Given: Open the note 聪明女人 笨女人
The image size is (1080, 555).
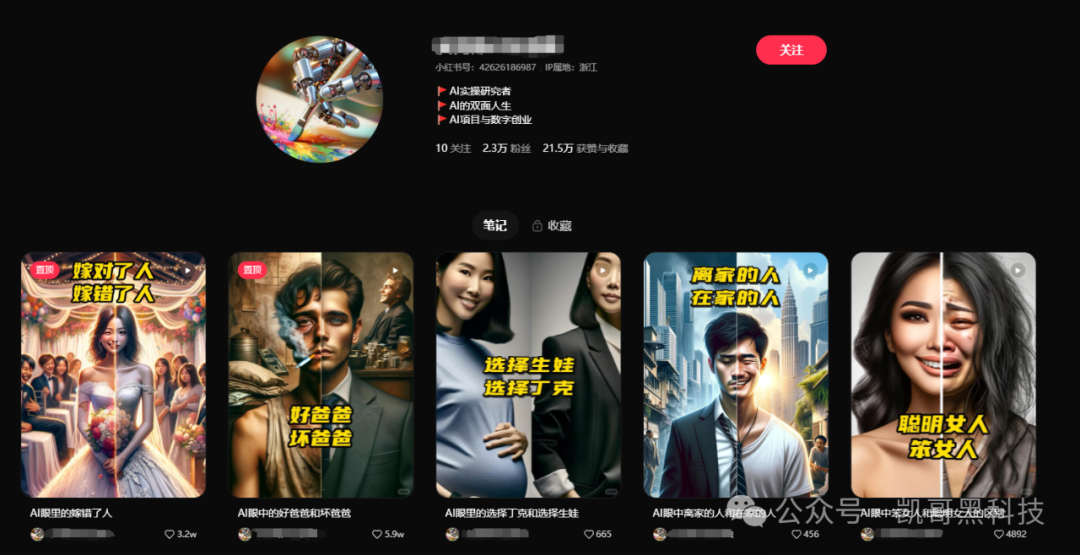Looking at the screenshot, I should (943, 374).
